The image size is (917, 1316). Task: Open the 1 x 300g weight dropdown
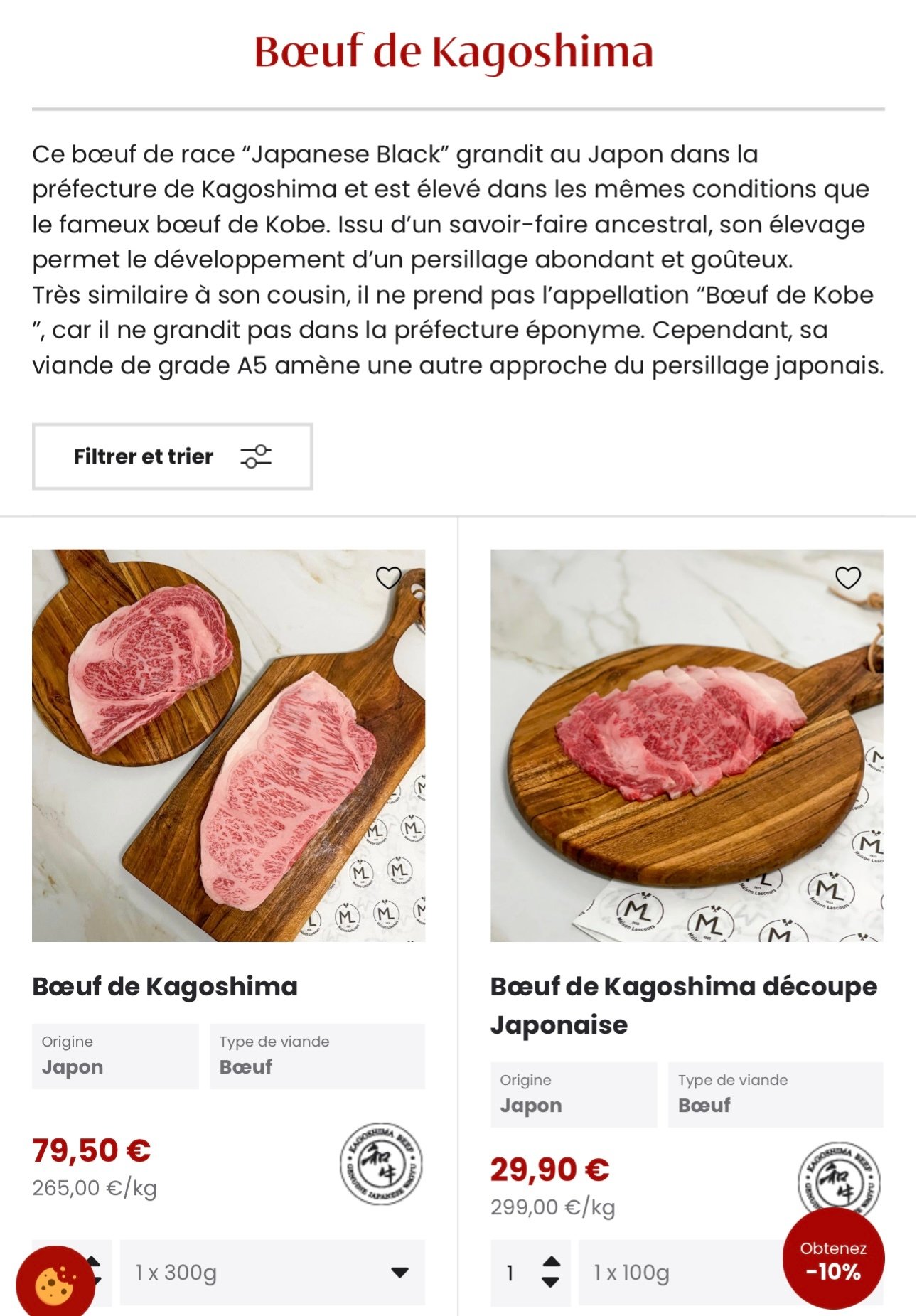(x=272, y=1273)
